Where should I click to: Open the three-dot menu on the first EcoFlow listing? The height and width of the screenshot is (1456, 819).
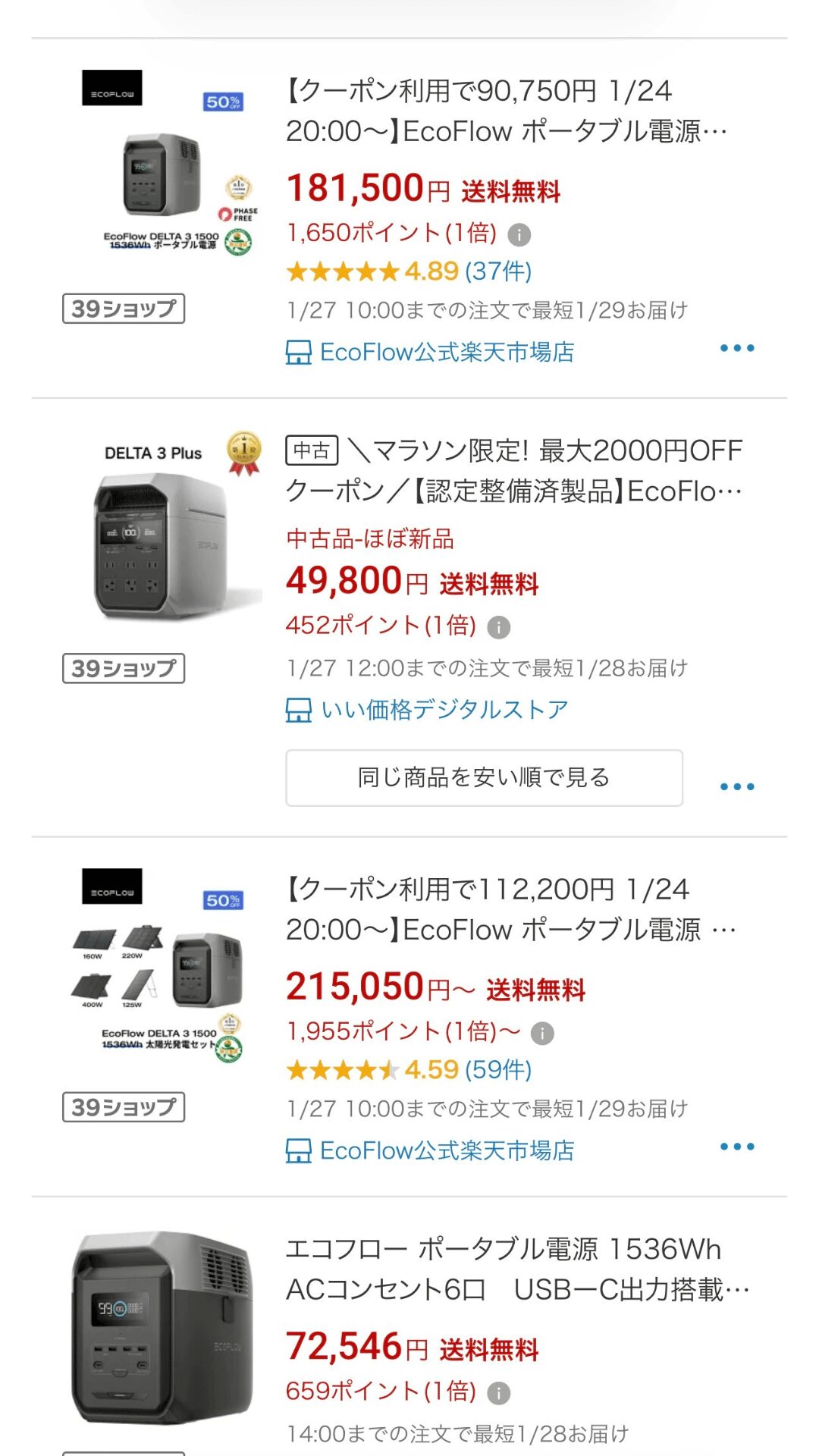click(739, 347)
